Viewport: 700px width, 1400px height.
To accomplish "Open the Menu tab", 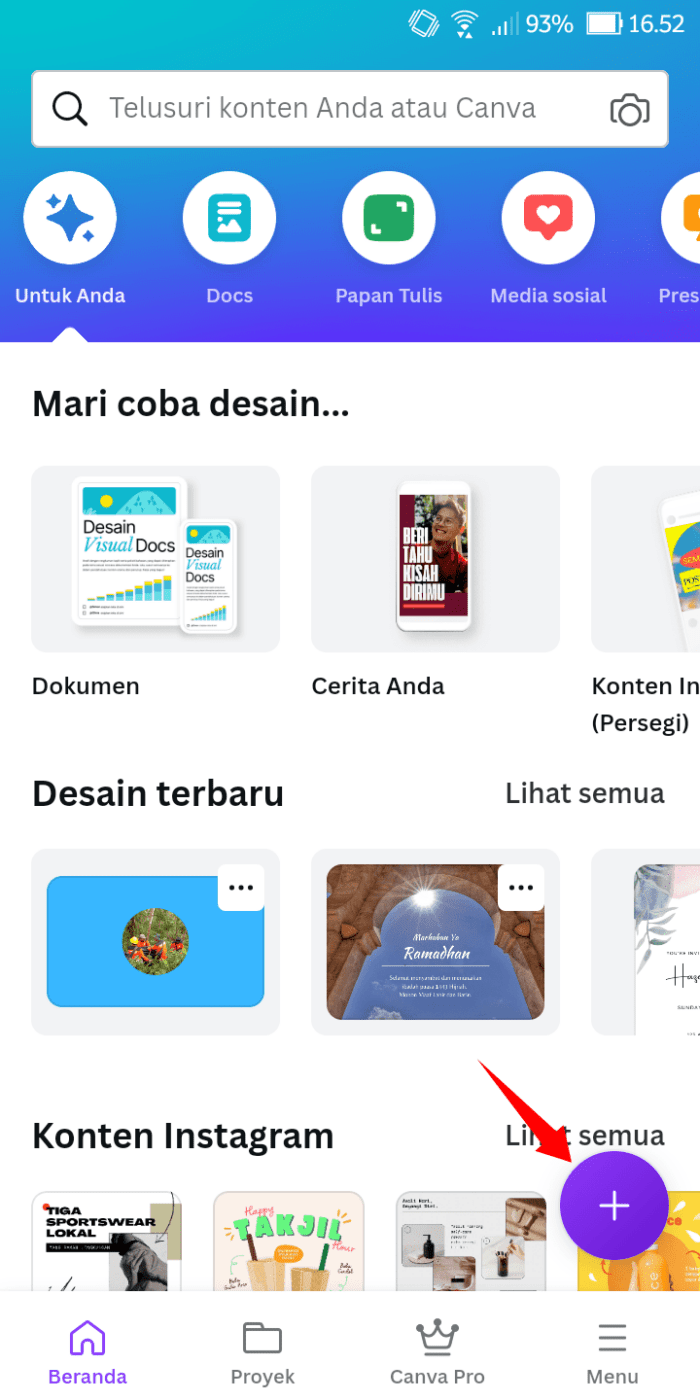I will pos(612,1353).
